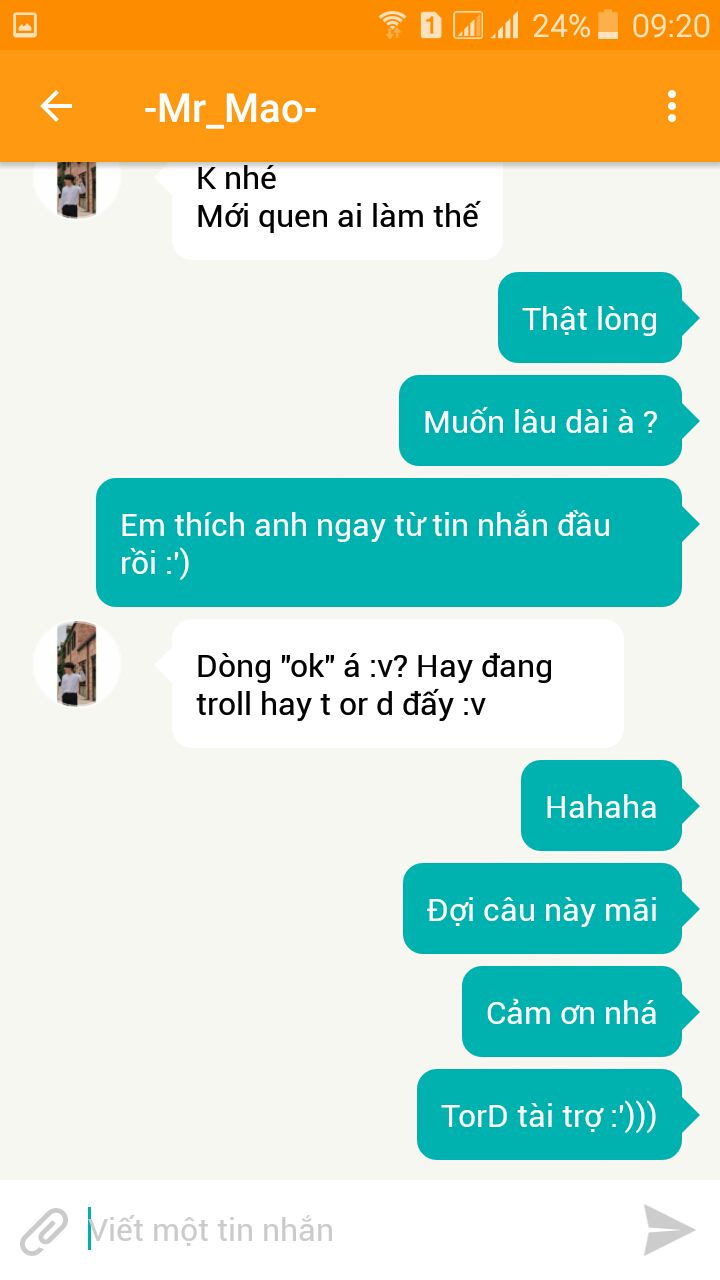Image resolution: width=720 pixels, height=1280 pixels.
Task: Tap the paperclip attach icon
Action: click(44, 1230)
